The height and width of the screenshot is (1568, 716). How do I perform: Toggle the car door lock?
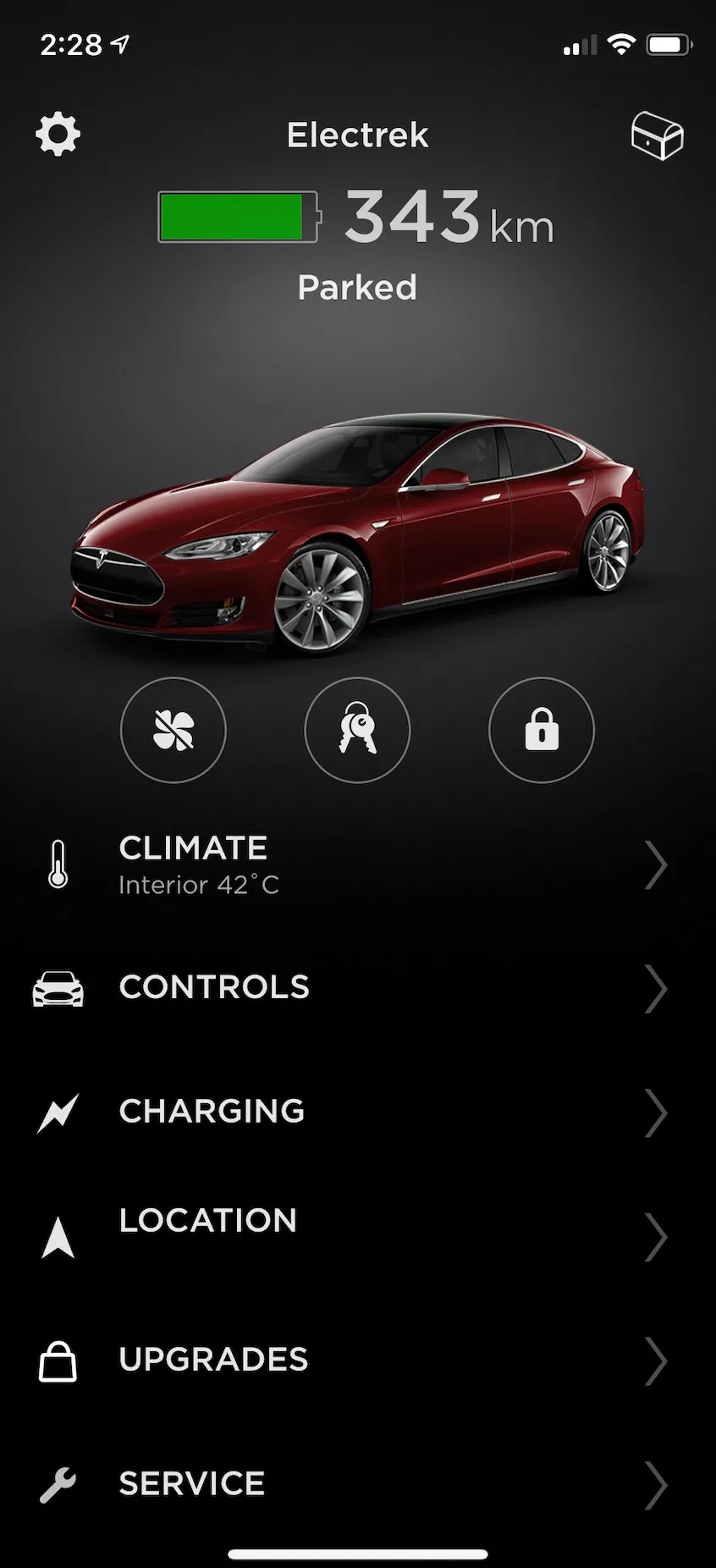tap(542, 730)
